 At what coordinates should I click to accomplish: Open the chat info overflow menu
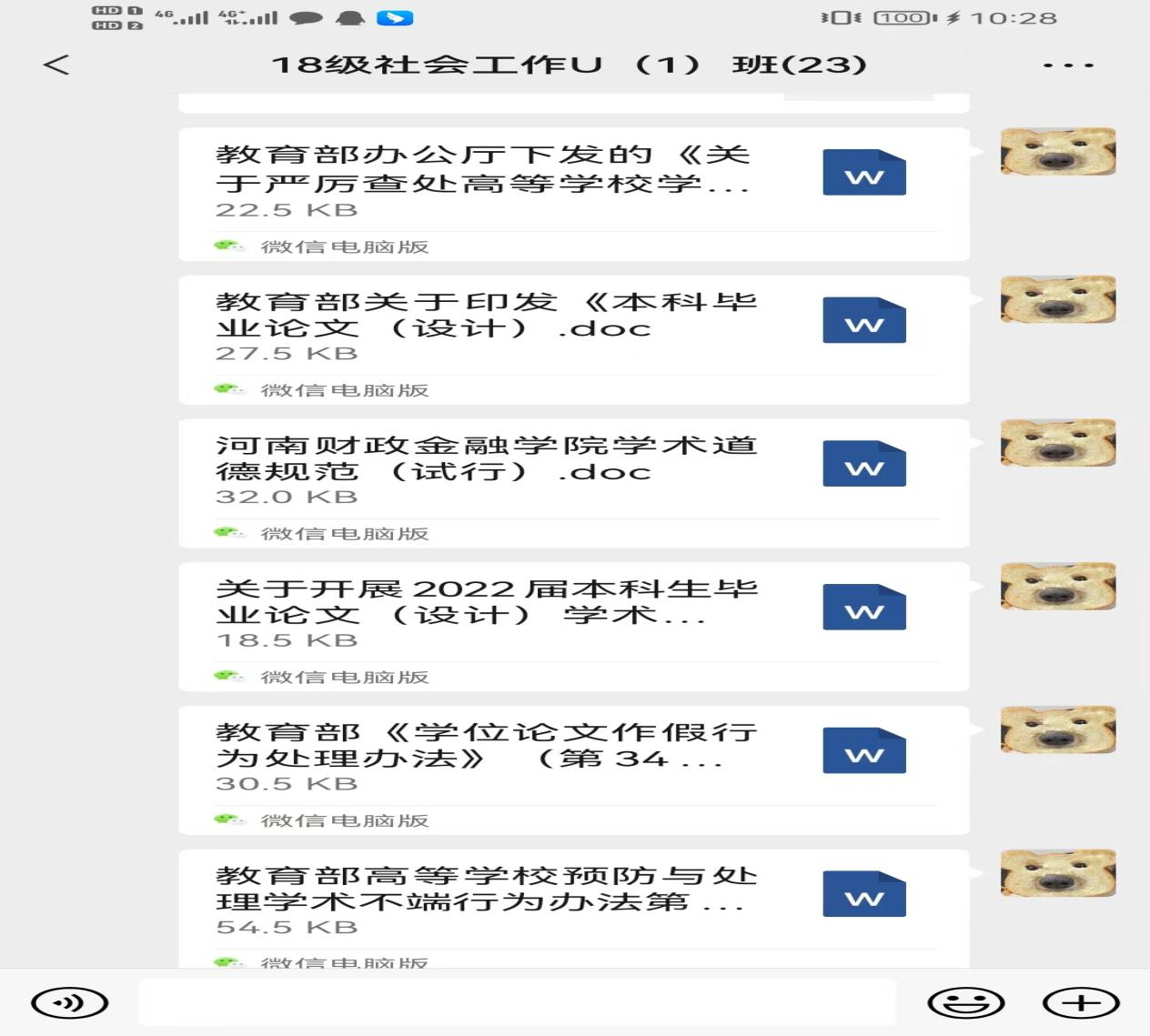1068,65
